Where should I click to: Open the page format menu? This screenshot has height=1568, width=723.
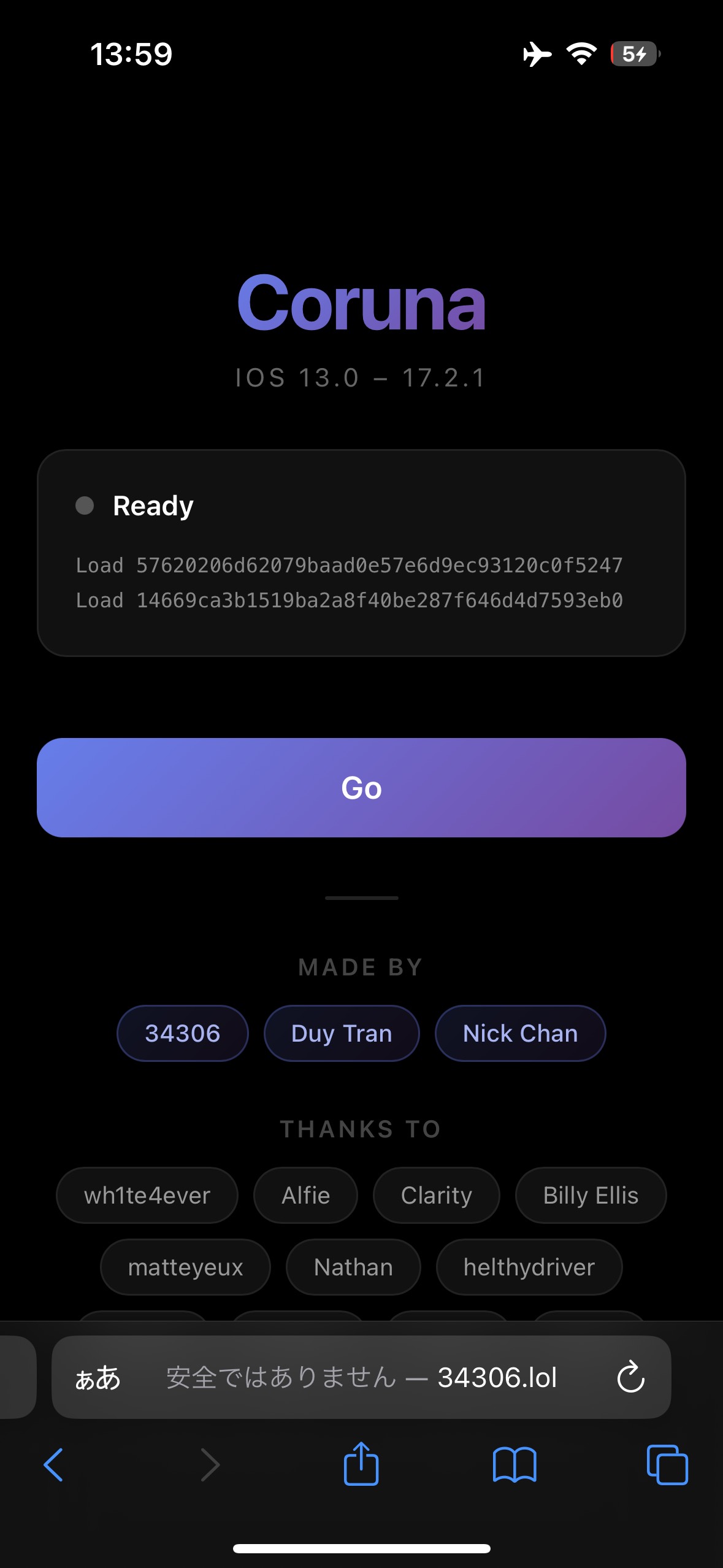[x=98, y=1377]
